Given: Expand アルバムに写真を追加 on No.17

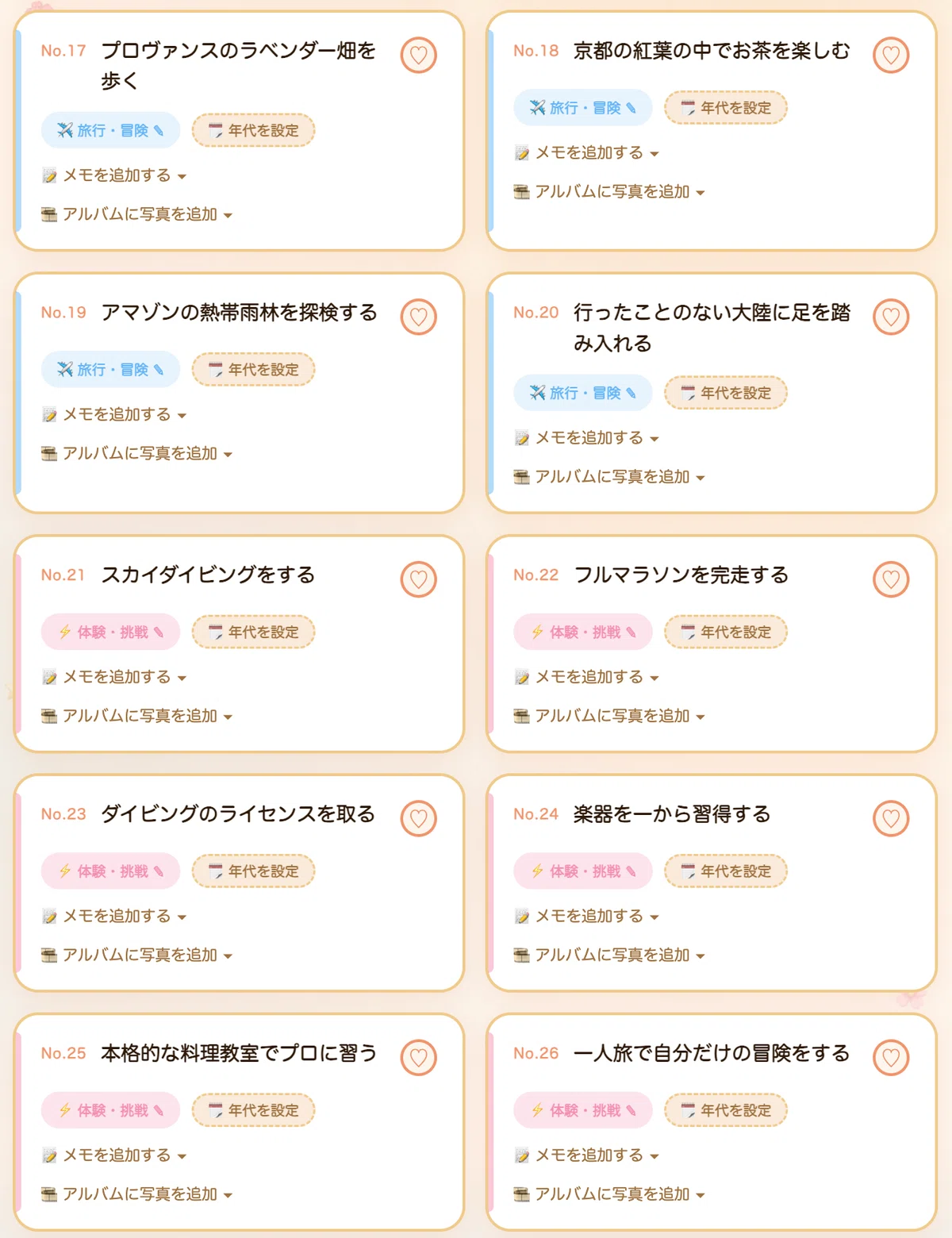Looking at the screenshot, I should click(137, 214).
